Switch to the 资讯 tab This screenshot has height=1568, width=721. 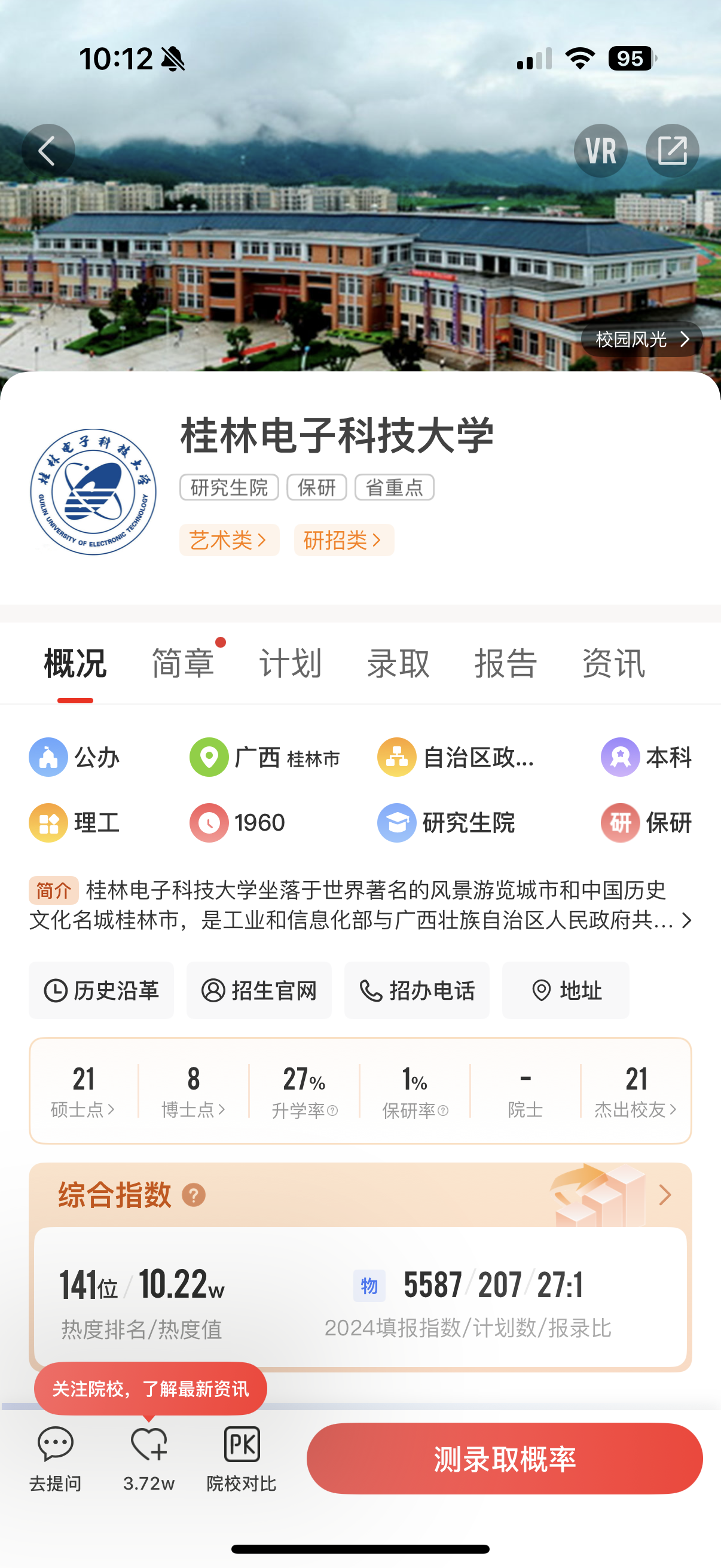[x=613, y=663]
